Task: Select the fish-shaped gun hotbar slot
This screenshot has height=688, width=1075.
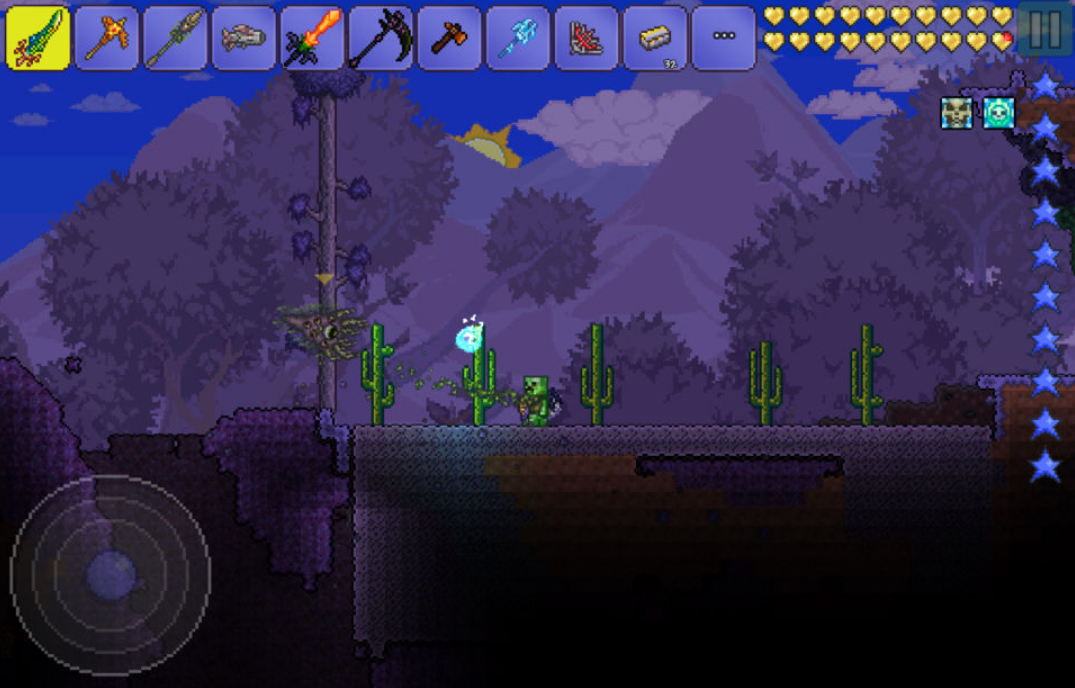Action: (x=243, y=38)
